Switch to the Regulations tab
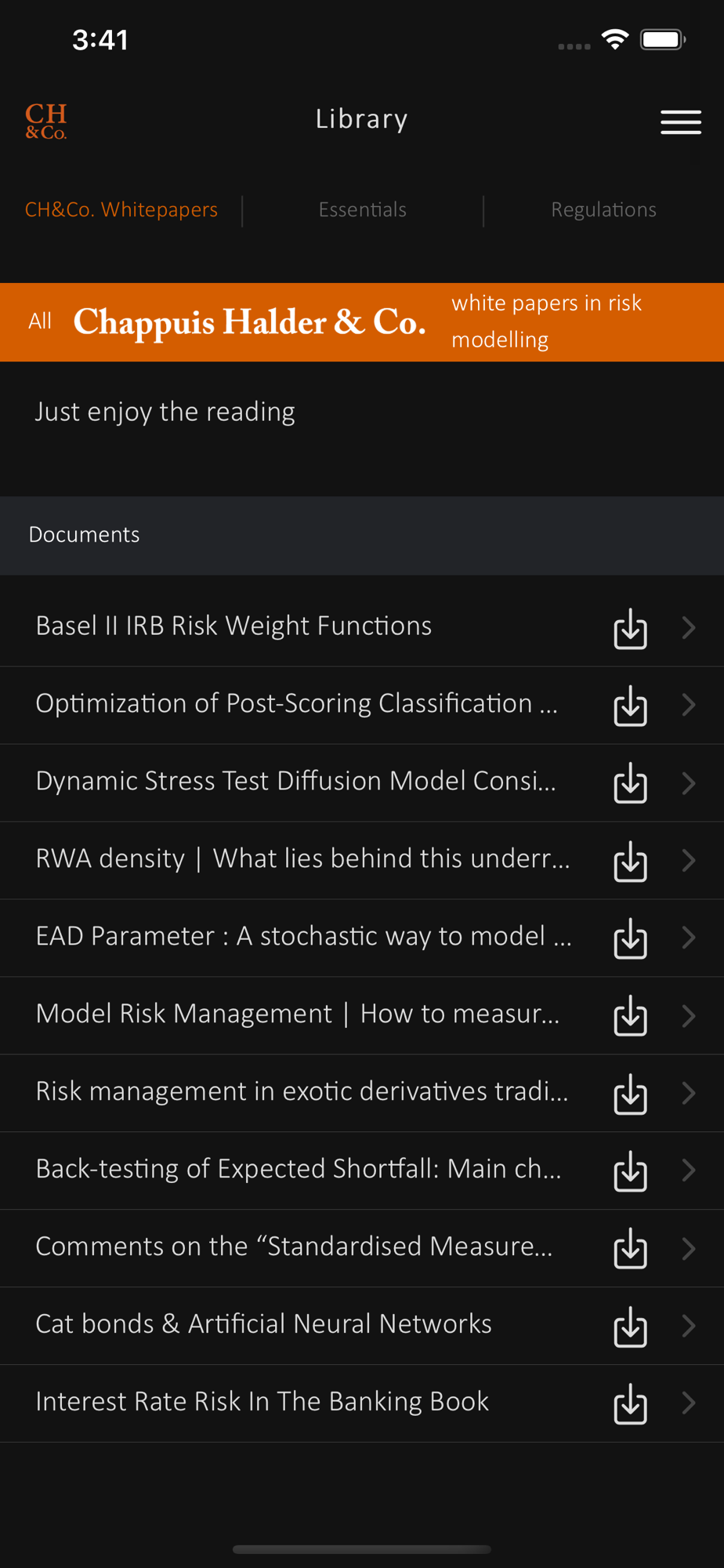Image resolution: width=724 pixels, height=1568 pixels. pyautogui.click(x=603, y=210)
